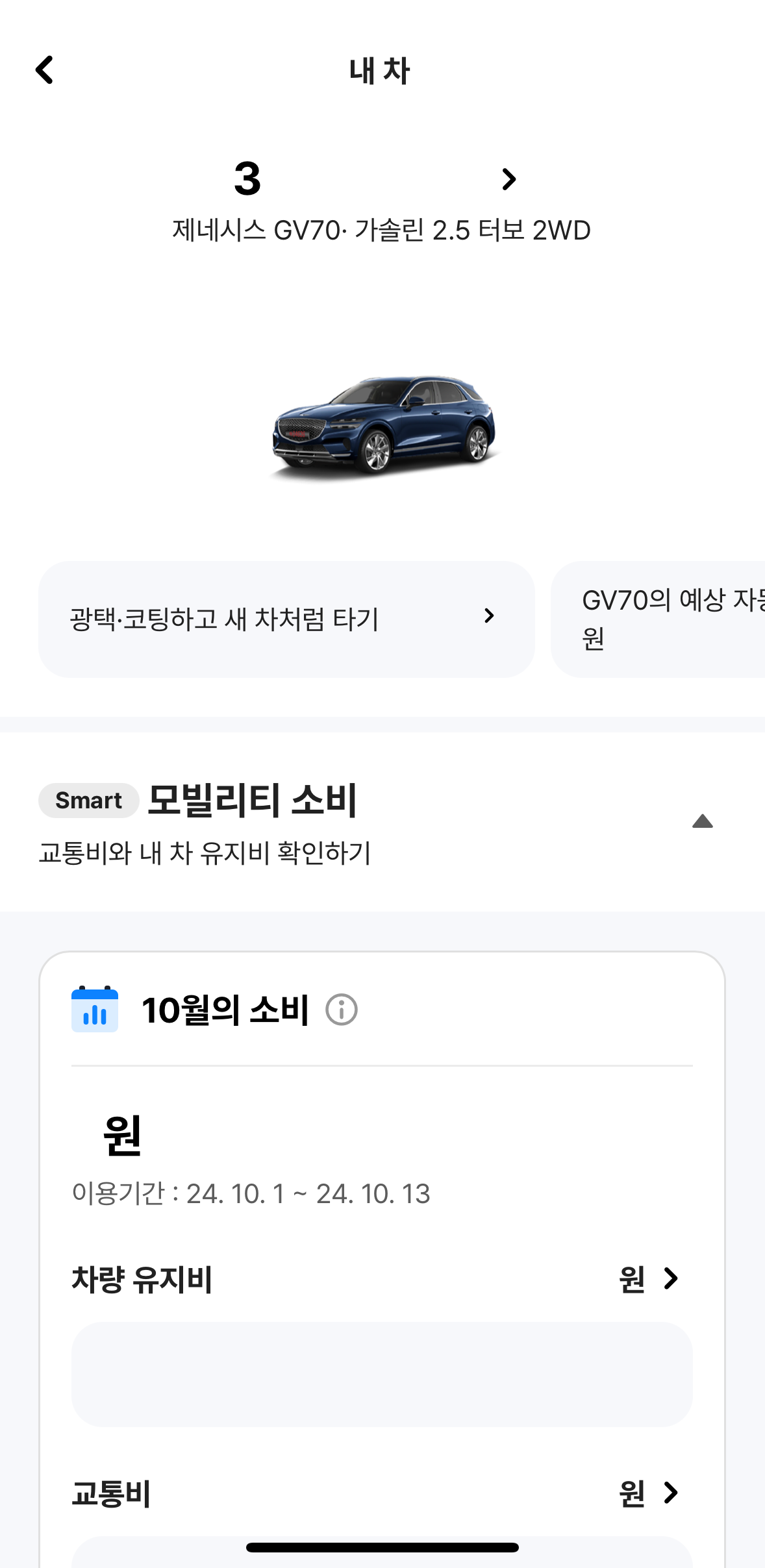This screenshot has height=1568, width=765.
Task: Tap the home indicator bar at bottom
Action: pos(382,1546)
